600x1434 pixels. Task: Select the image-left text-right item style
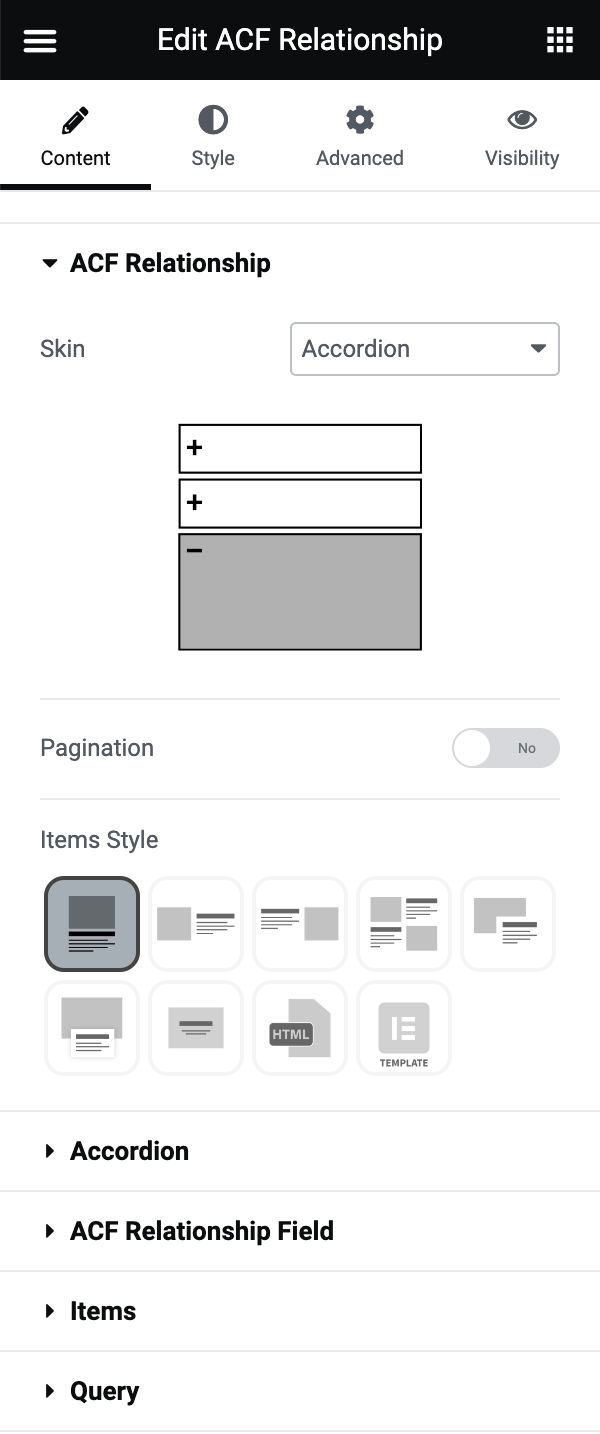(196, 924)
